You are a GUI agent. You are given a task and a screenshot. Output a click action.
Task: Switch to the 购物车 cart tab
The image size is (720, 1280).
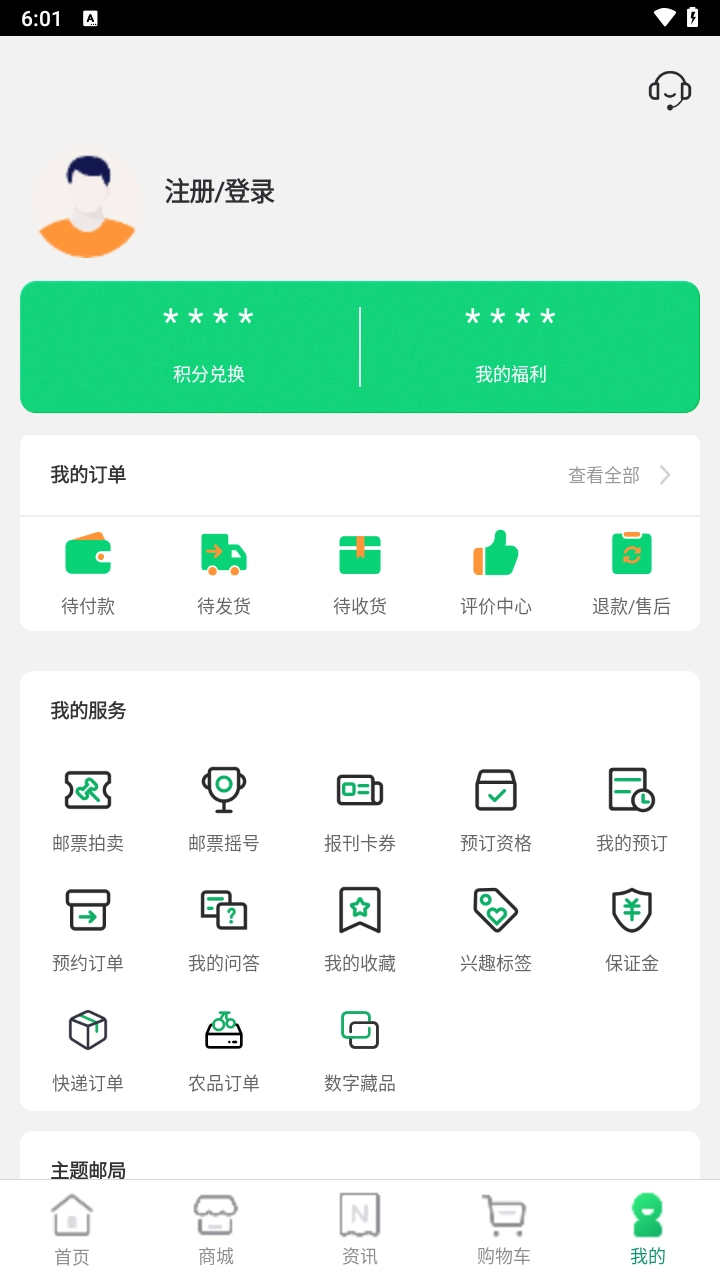coord(503,1225)
